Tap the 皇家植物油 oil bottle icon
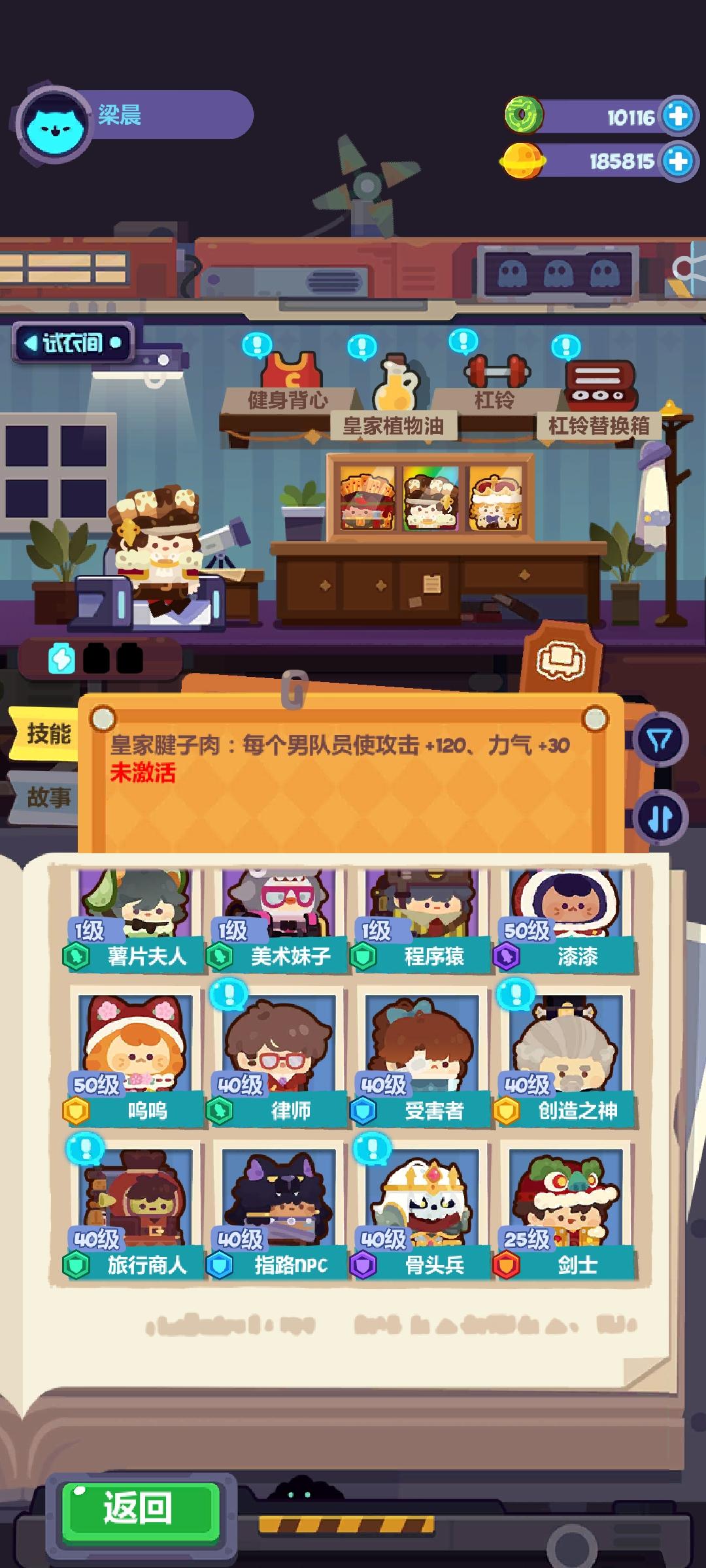706x1568 pixels. click(x=395, y=384)
